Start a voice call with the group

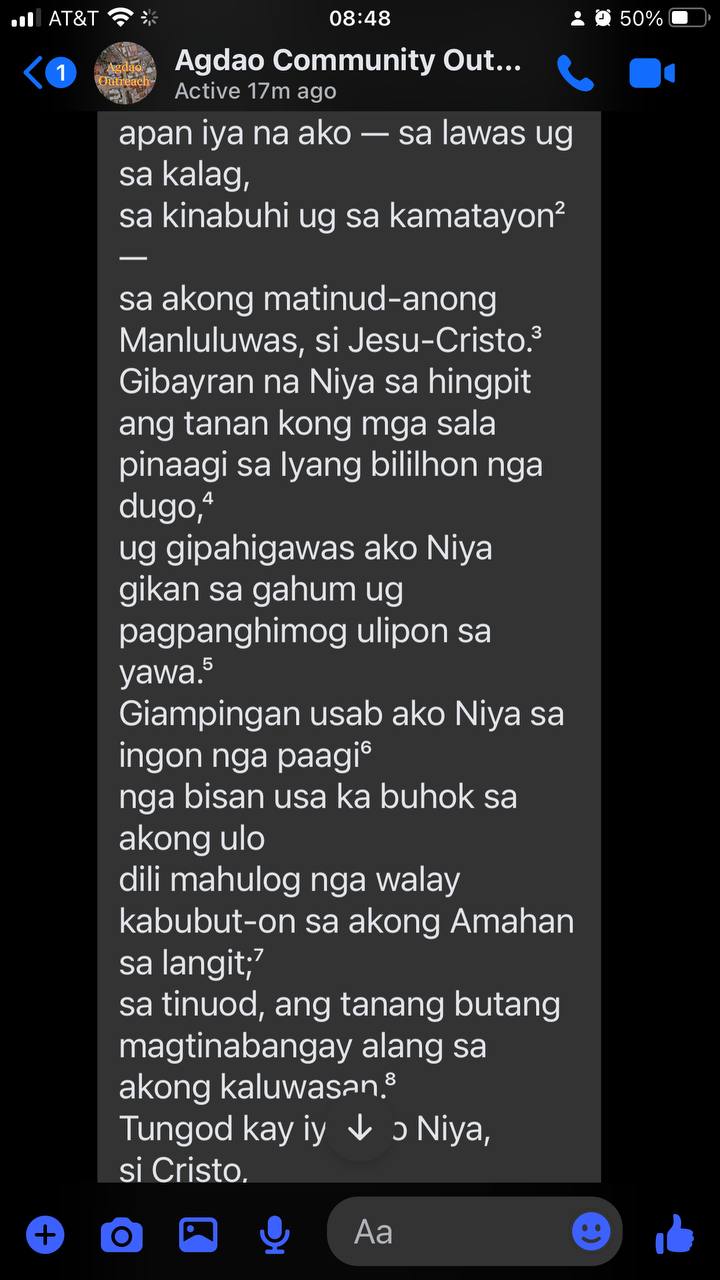click(575, 73)
